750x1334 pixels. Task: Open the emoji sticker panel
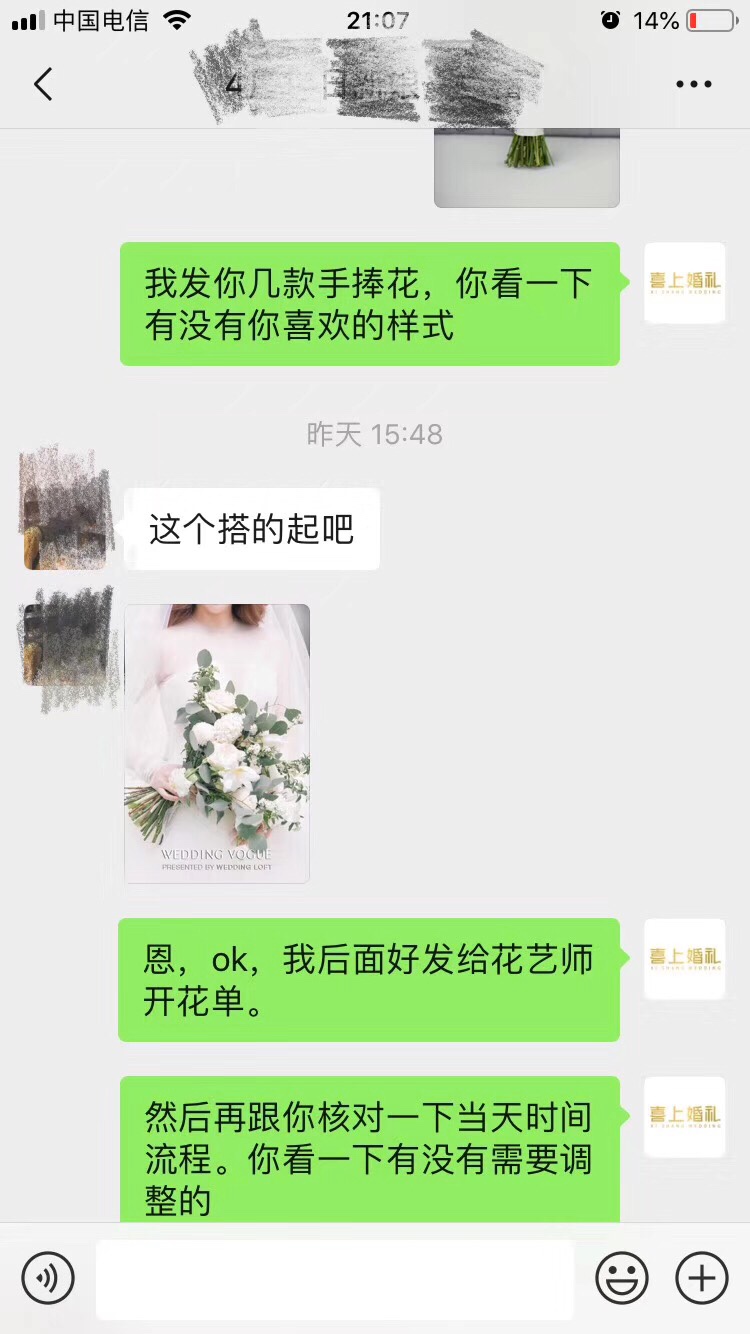(622, 1278)
